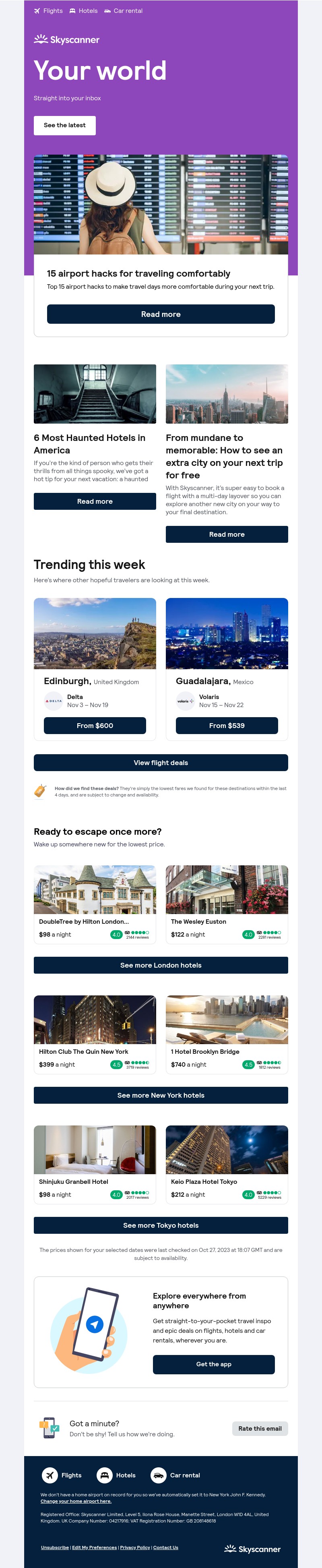This screenshot has width=322, height=1568.
Task: Open Keio Plaza Hotel Tokyo card
Action: click(x=227, y=1164)
